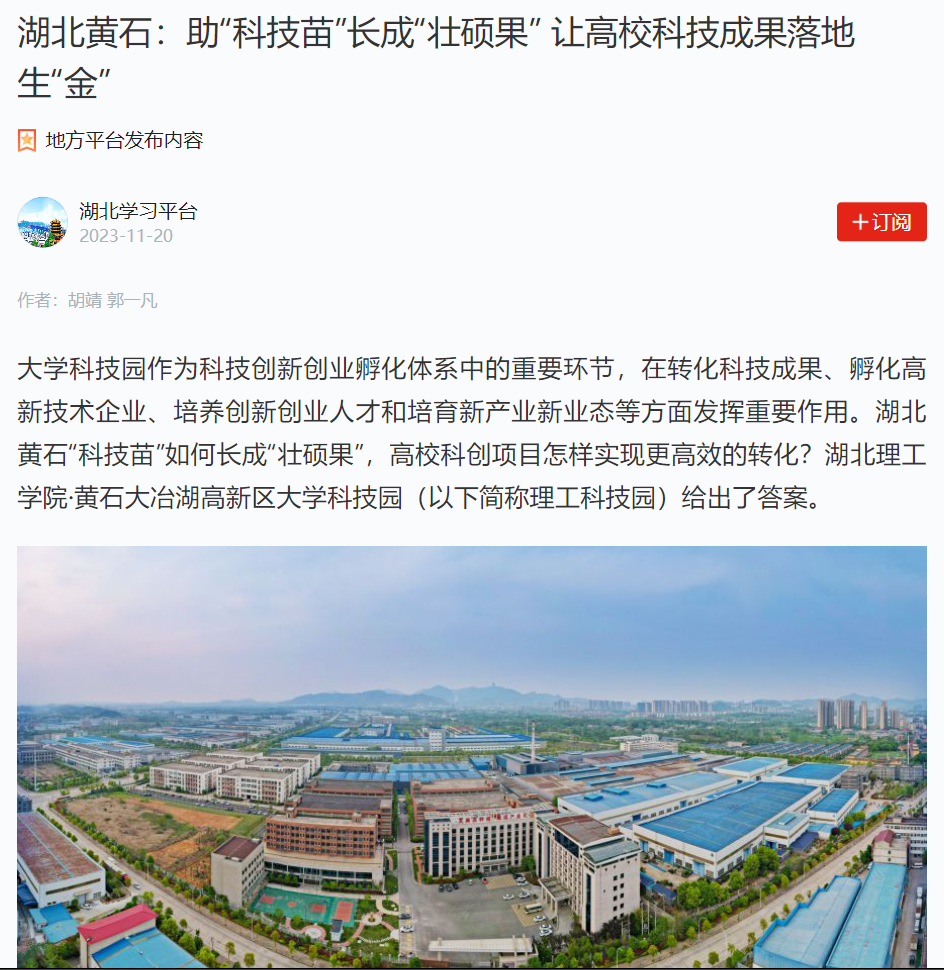Tap the 湖北学习平台 avatar picture

pyautogui.click(x=43, y=222)
